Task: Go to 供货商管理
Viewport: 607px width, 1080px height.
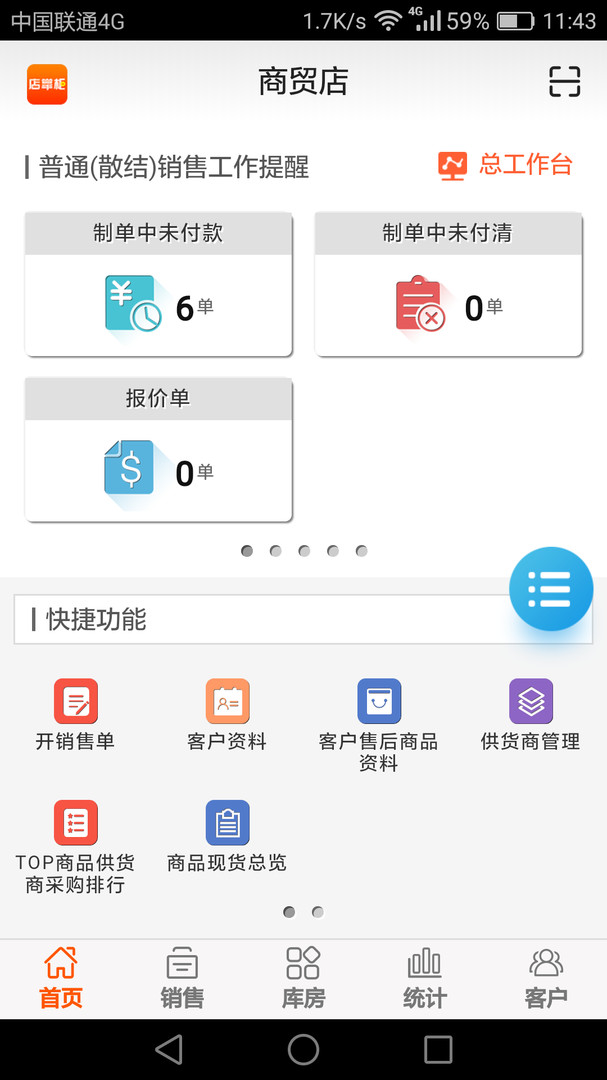Action: coord(530,714)
